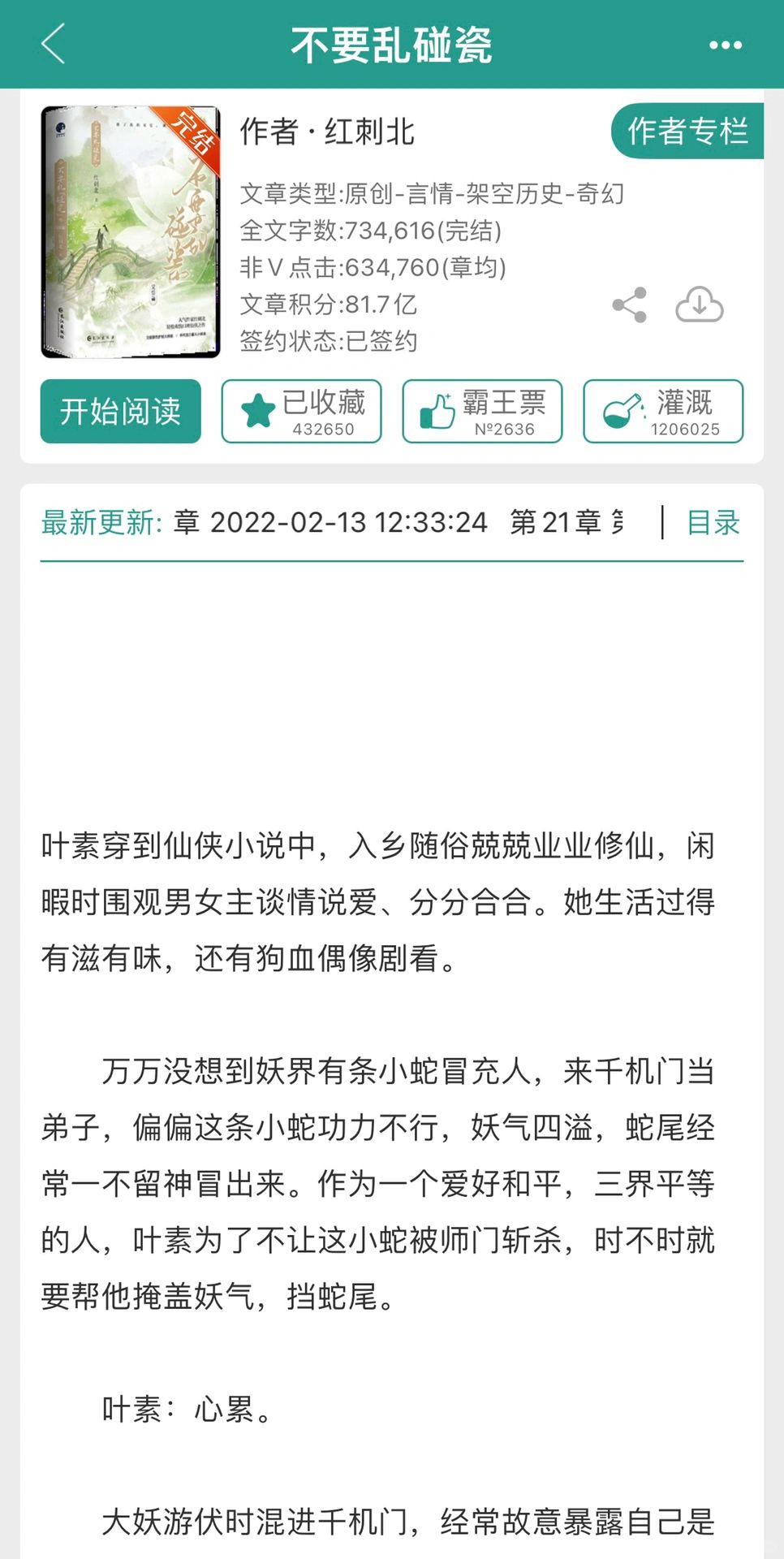This screenshot has width=784, height=1559.
Task: Go back using the top-left arrow
Action: coord(54,44)
